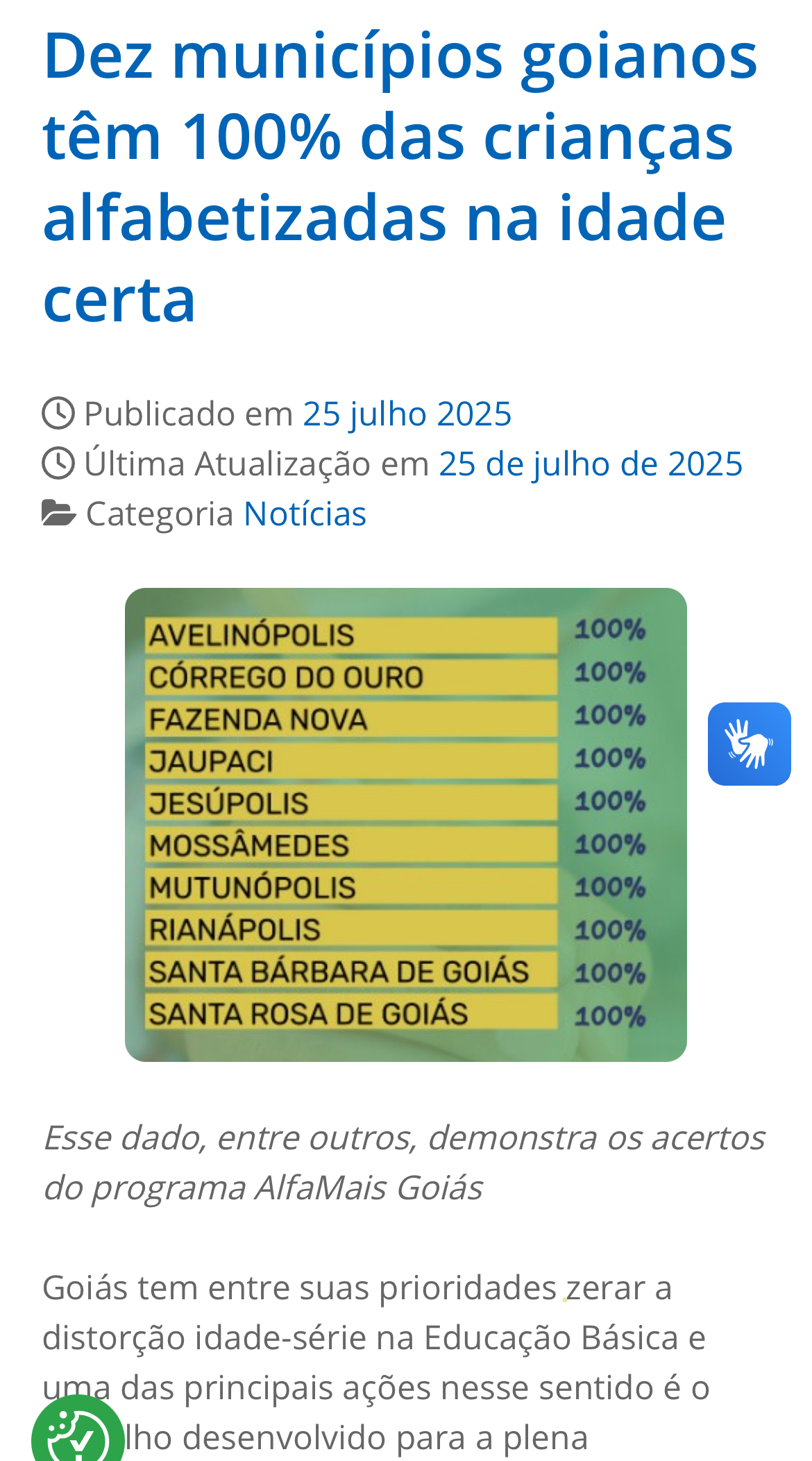Open the Notícias category link
812x1461 pixels.
coord(305,514)
